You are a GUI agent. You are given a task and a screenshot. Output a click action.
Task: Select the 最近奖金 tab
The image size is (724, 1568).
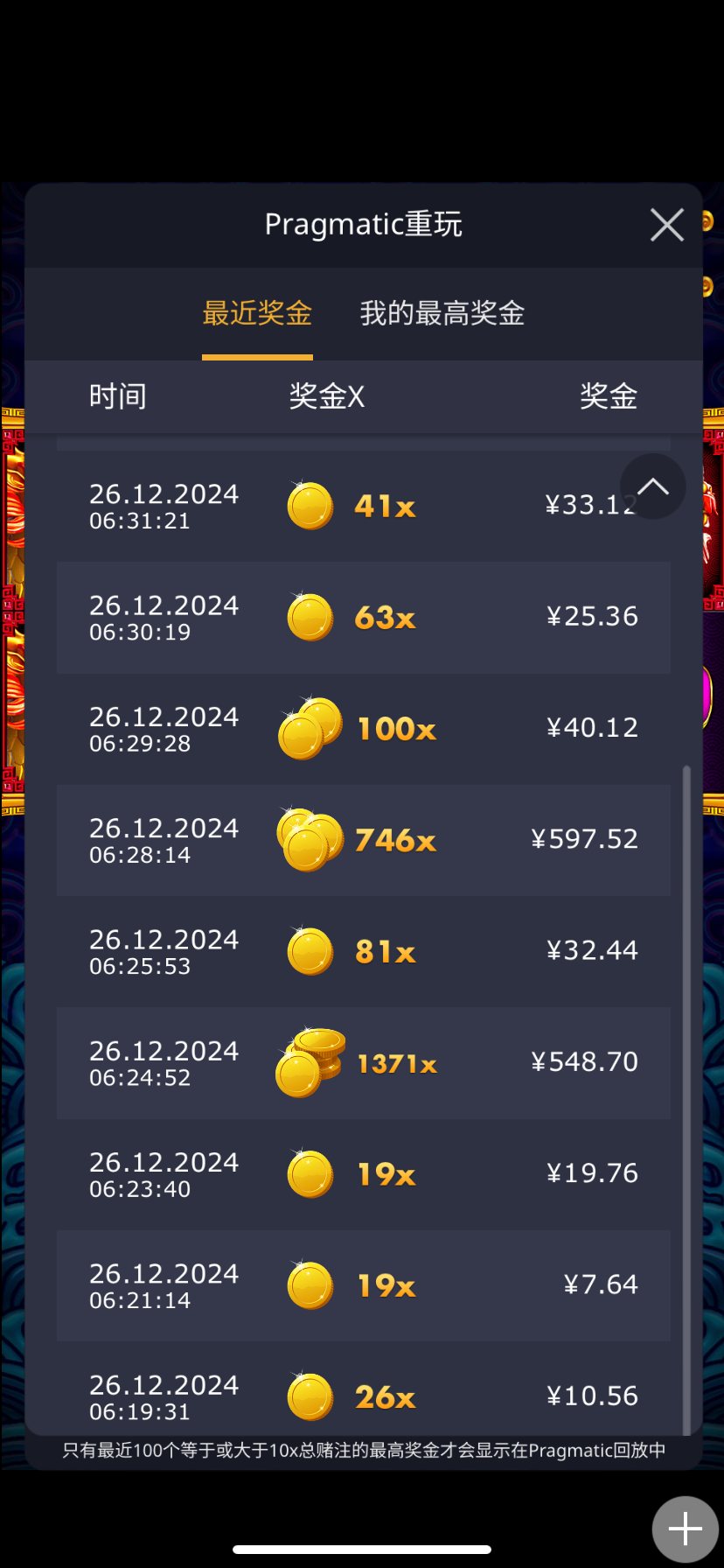pyautogui.click(x=257, y=313)
